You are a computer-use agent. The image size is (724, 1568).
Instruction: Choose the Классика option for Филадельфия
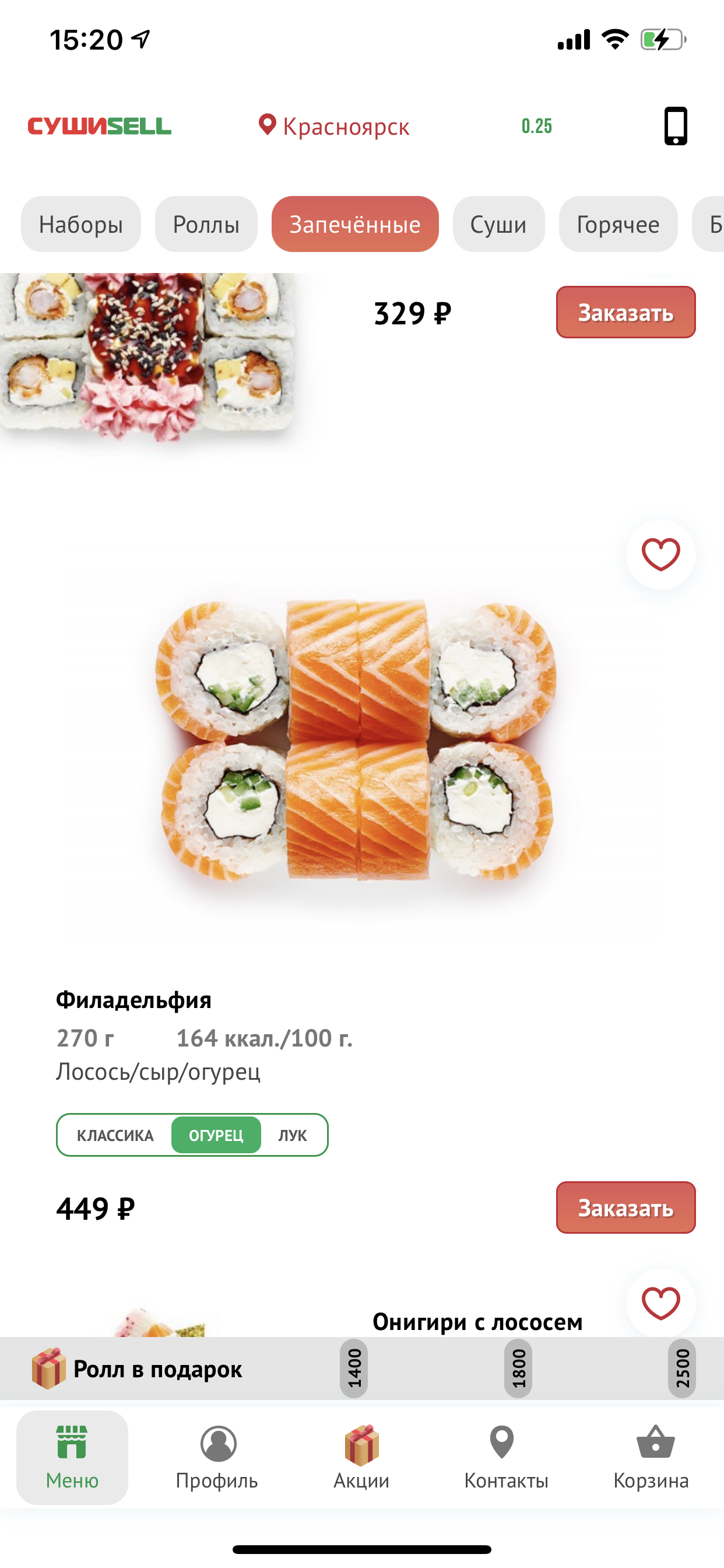point(115,1135)
